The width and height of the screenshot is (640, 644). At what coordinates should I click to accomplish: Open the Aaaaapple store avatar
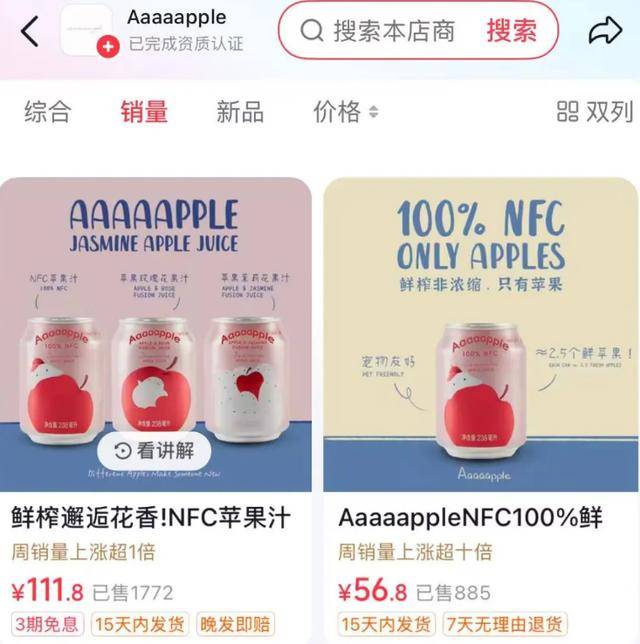pyautogui.click(x=86, y=30)
